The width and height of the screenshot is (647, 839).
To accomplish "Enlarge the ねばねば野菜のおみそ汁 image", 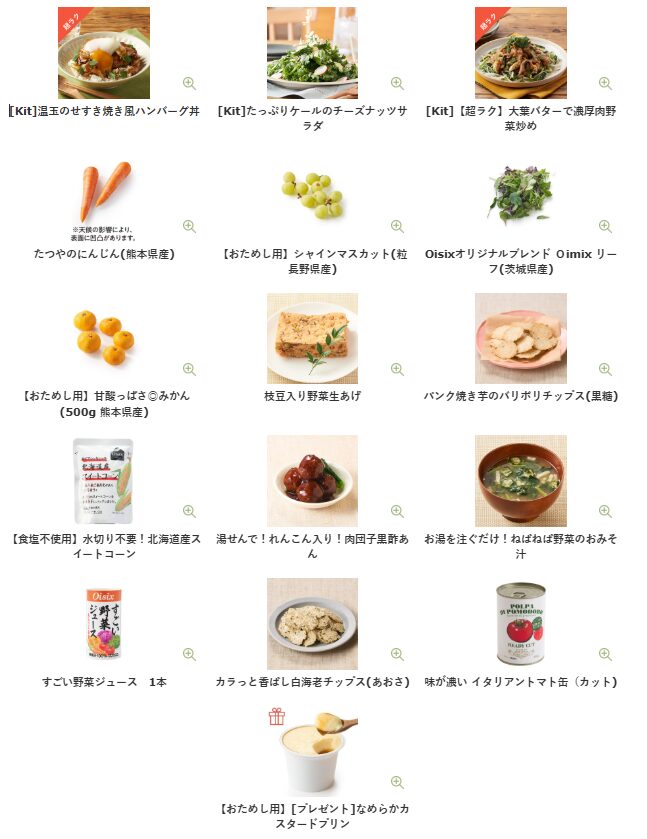I will [x=605, y=511].
